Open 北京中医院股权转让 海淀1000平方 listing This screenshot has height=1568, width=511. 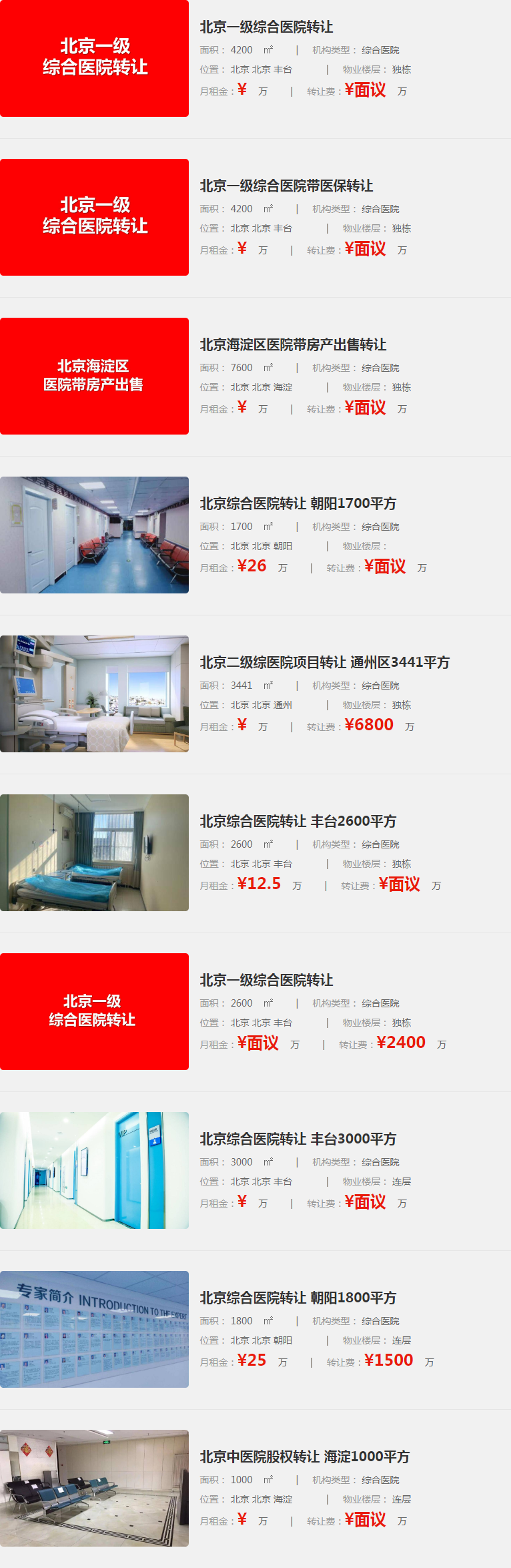coord(305,1457)
